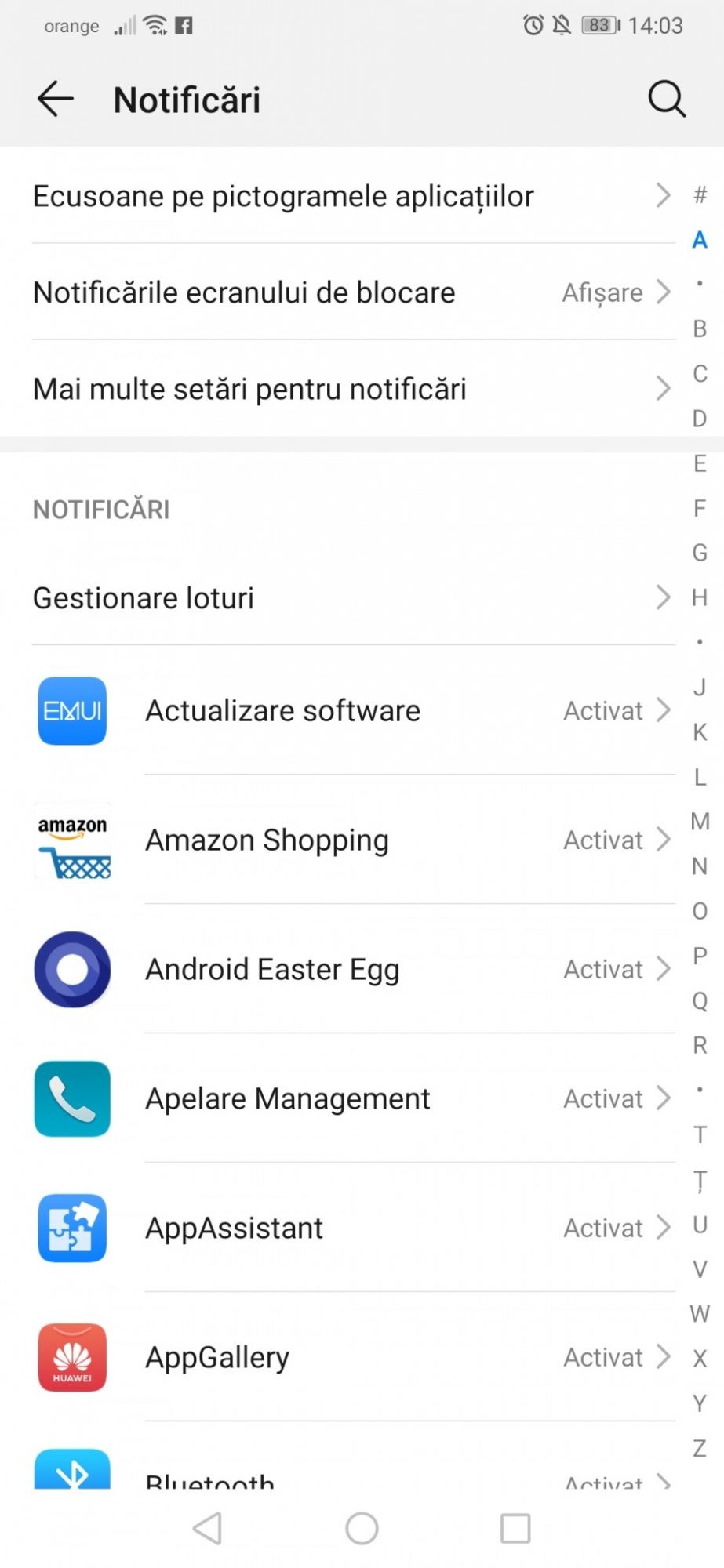Image resolution: width=724 pixels, height=1568 pixels.
Task: Tap the system home button
Action: pos(362,1528)
